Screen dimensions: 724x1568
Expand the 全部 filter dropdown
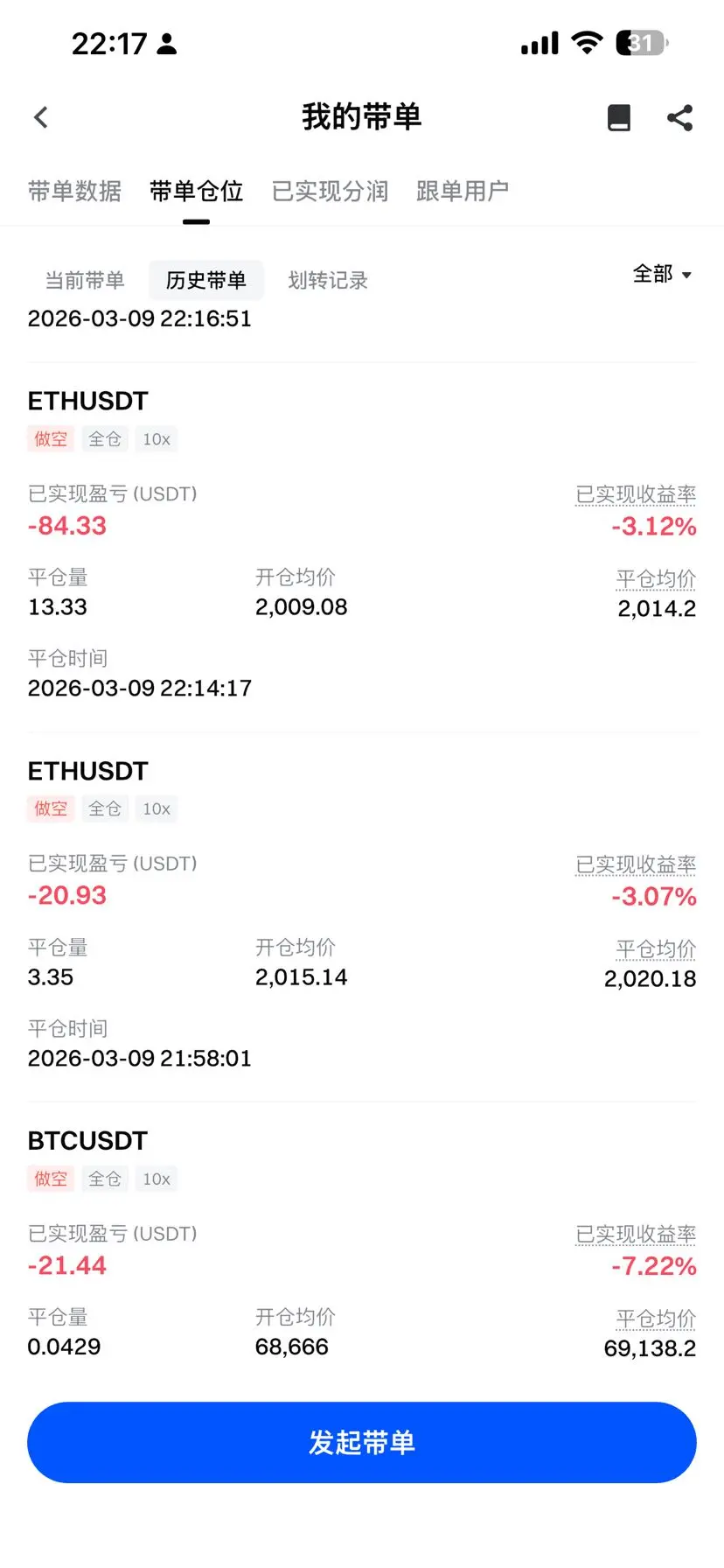pyautogui.click(x=662, y=275)
